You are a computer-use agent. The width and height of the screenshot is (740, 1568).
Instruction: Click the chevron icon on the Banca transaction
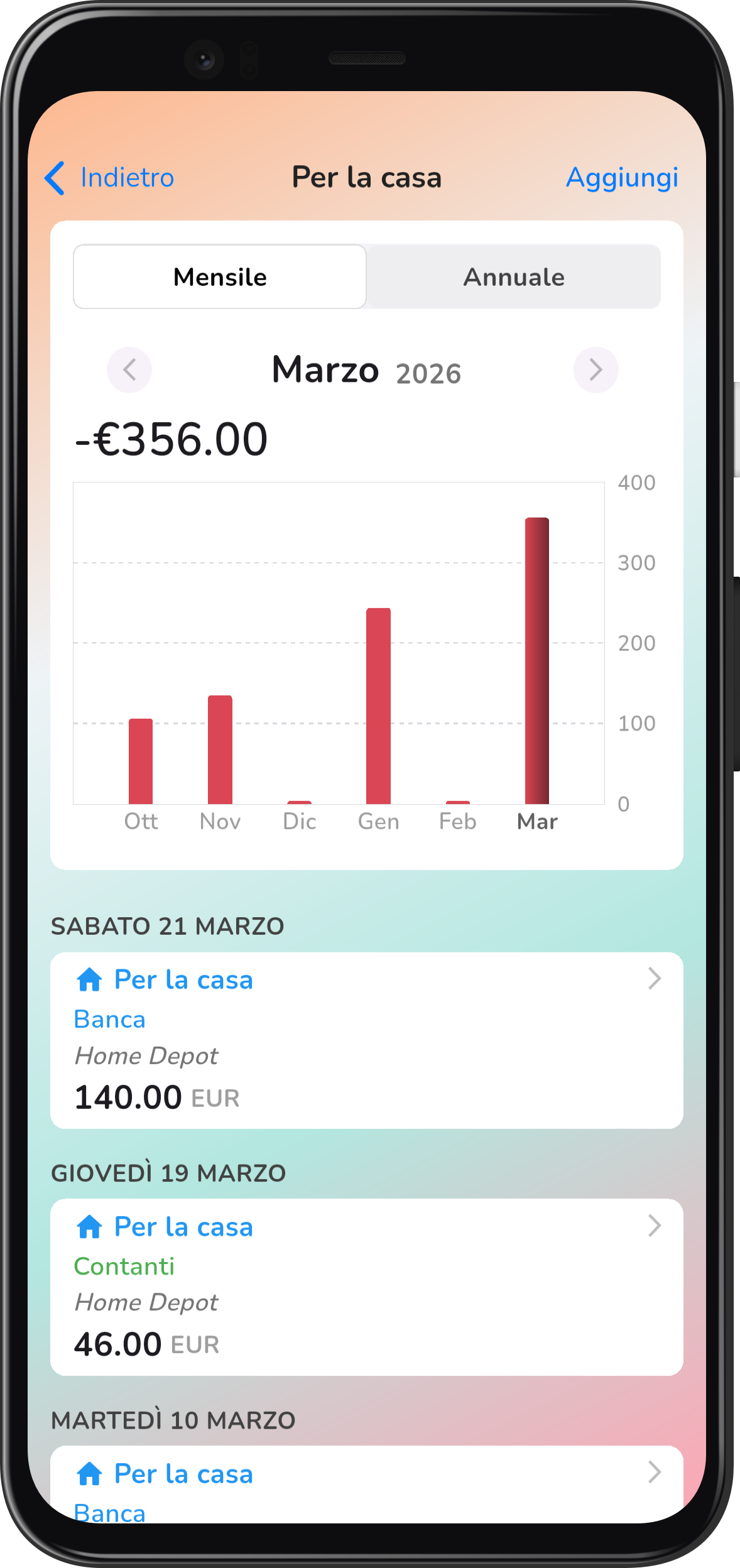[x=655, y=978]
